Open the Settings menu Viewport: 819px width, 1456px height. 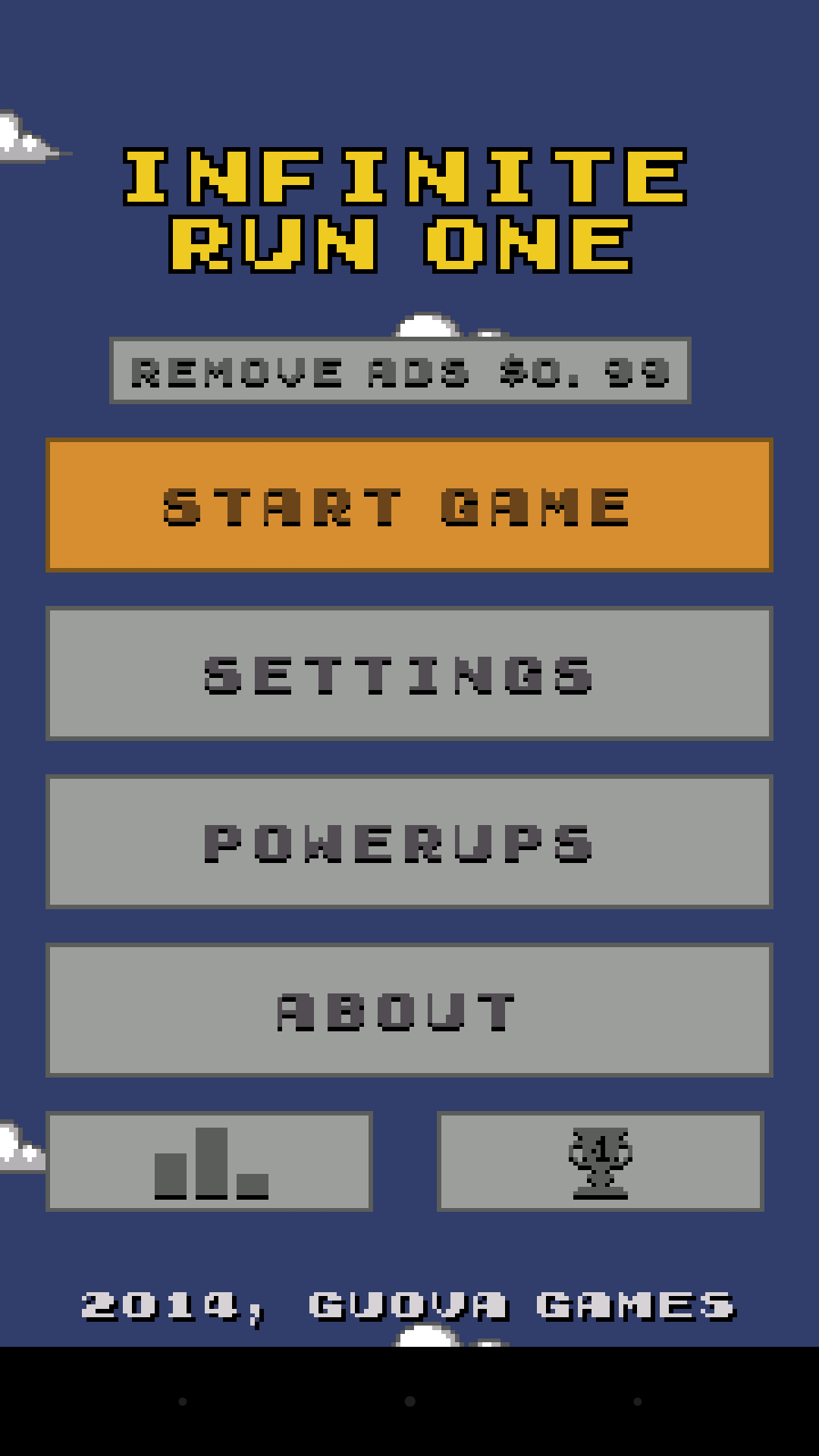[409, 673]
